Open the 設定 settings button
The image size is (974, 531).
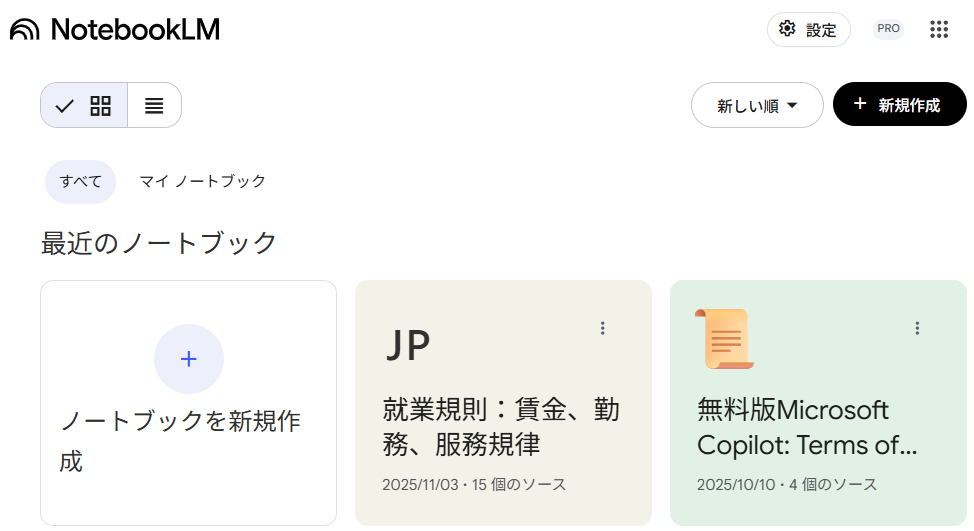click(x=808, y=30)
